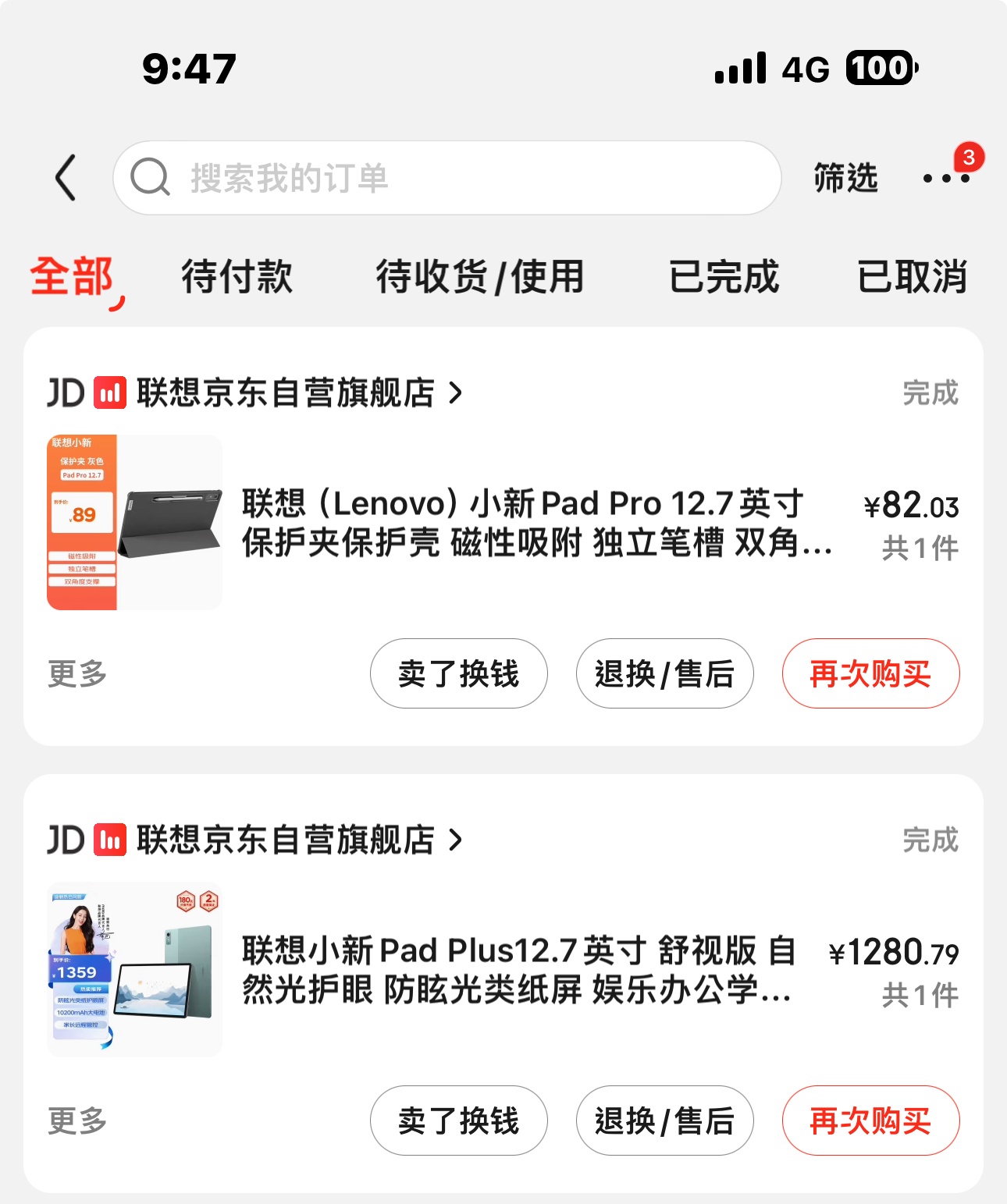
Task: Switch to the 已取消 tab
Action: tap(912, 277)
